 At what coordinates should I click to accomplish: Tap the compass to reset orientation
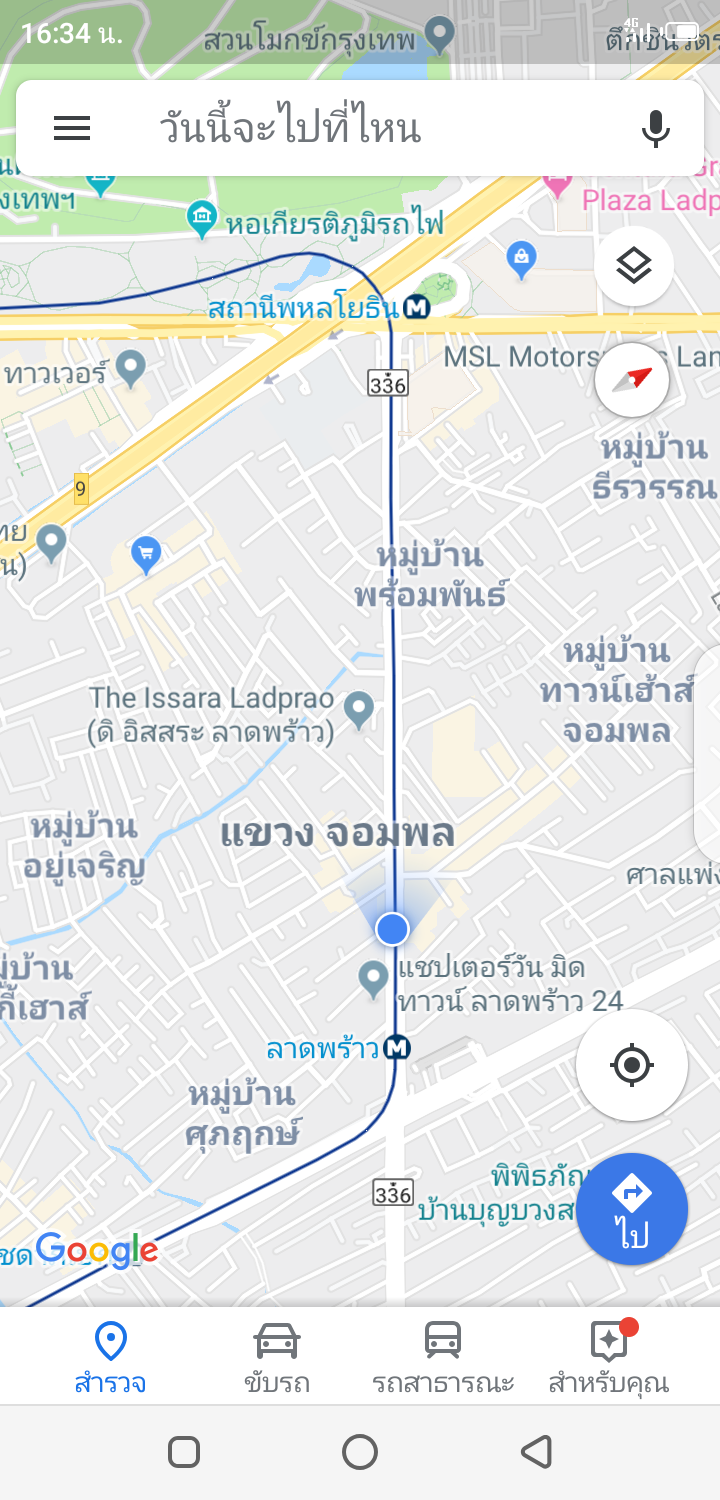pyautogui.click(x=632, y=380)
